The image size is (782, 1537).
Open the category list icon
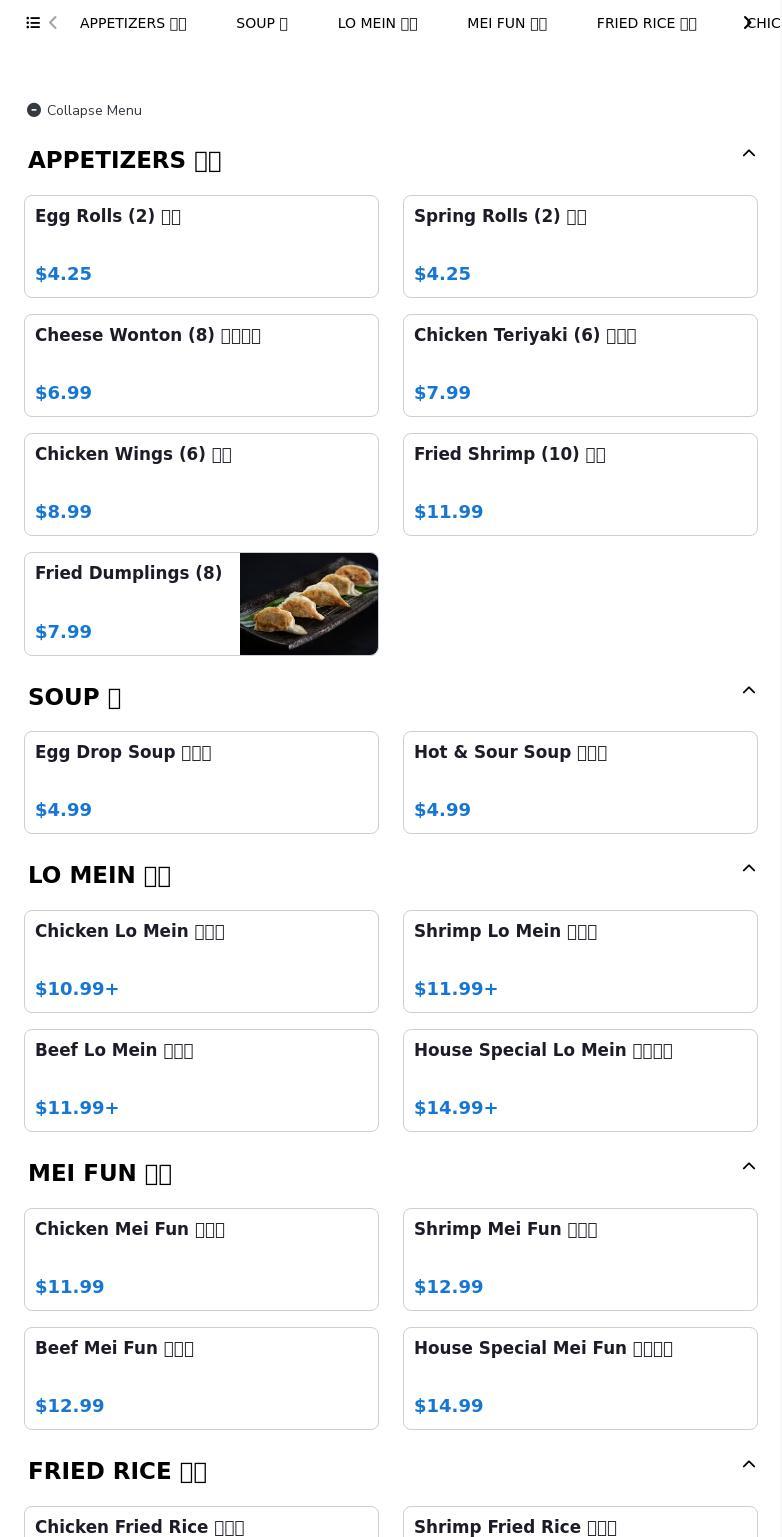pos(33,22)
